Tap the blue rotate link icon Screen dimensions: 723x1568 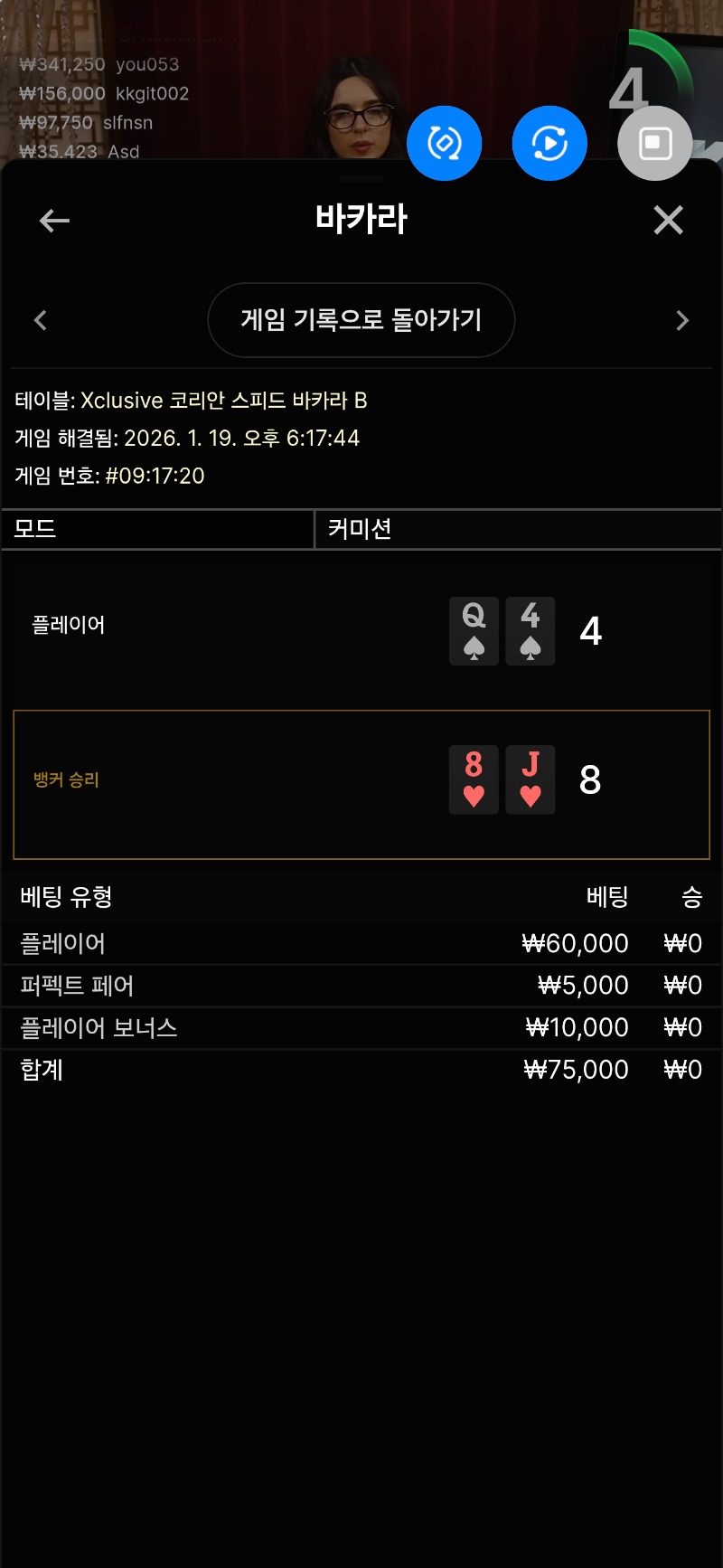[x=444, y=143]
